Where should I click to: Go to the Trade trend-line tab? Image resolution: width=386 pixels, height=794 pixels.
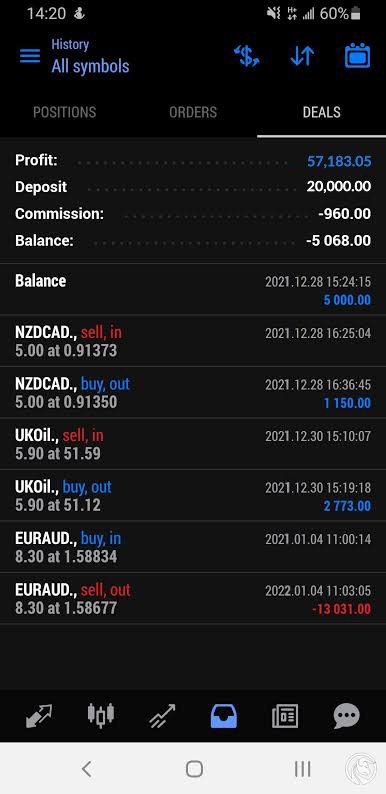[x=162, y=716]
